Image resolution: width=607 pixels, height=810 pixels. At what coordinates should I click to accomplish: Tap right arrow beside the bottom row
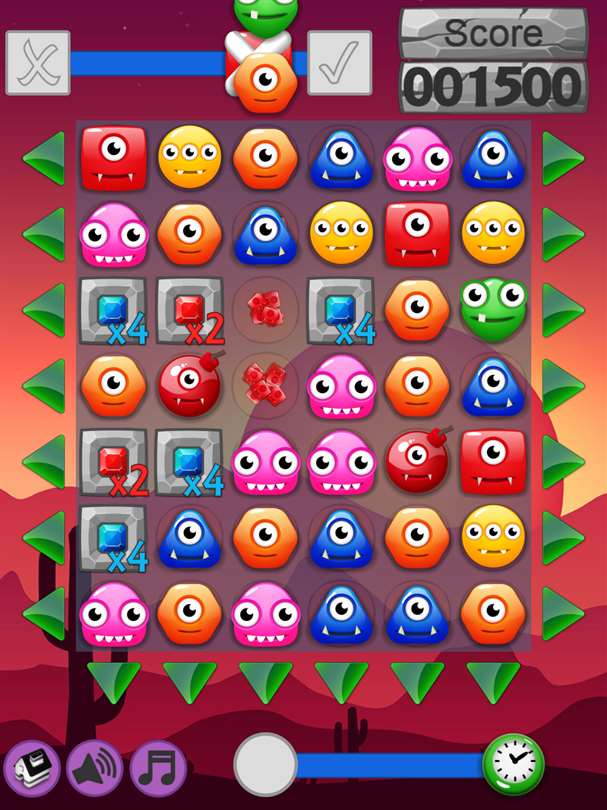tap(562, 613)
